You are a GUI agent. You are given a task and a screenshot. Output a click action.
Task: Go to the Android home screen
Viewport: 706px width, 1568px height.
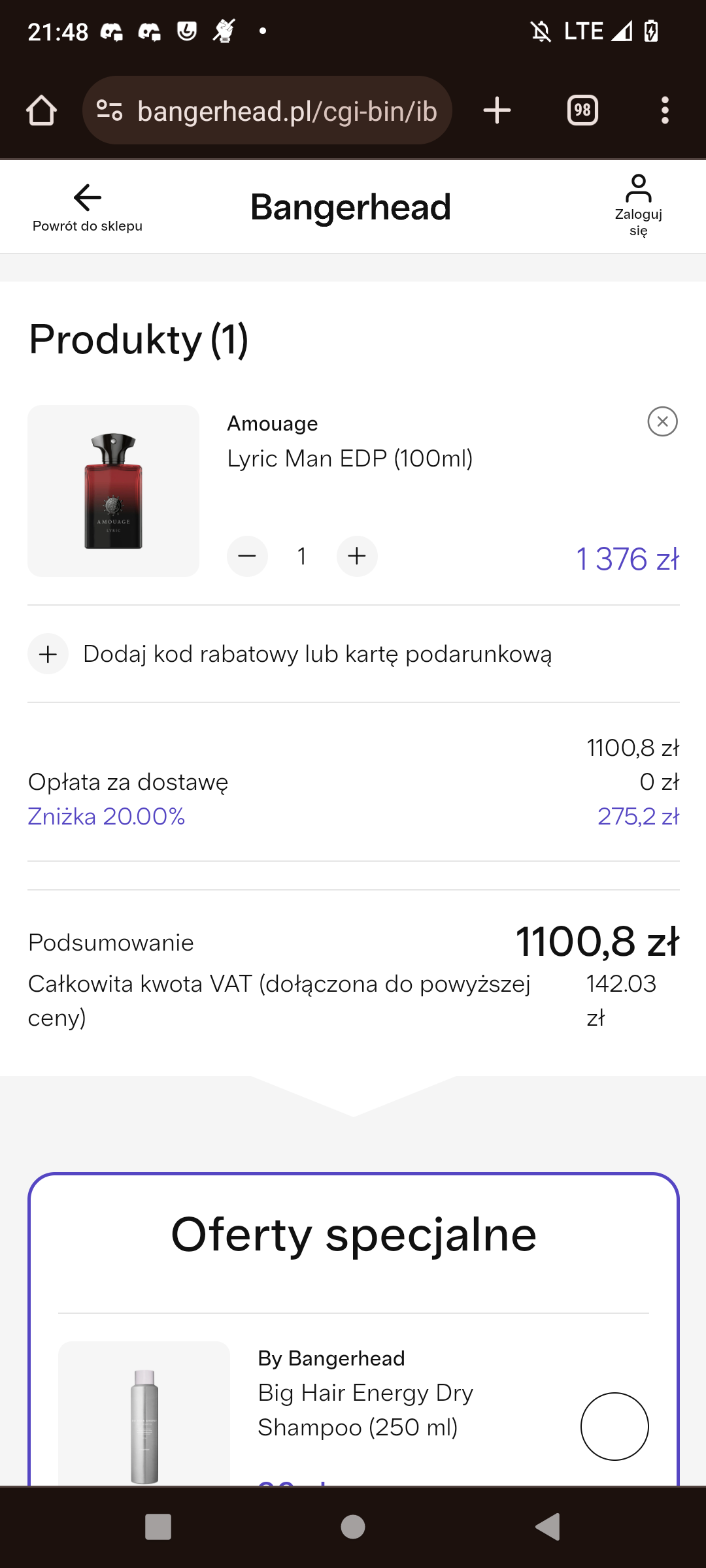pos(353,1527)
